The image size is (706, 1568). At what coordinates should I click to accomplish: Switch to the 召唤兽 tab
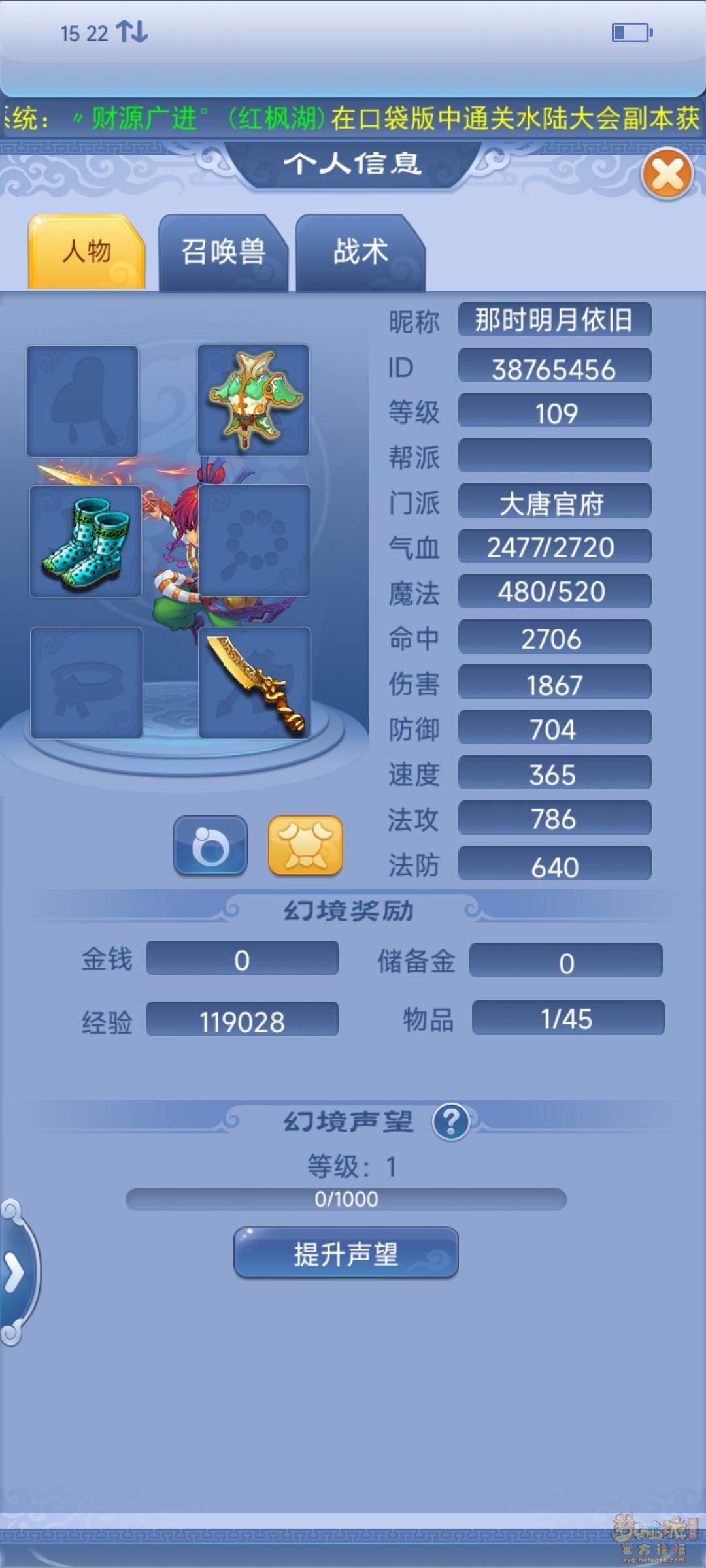click(x=223, y=252)
